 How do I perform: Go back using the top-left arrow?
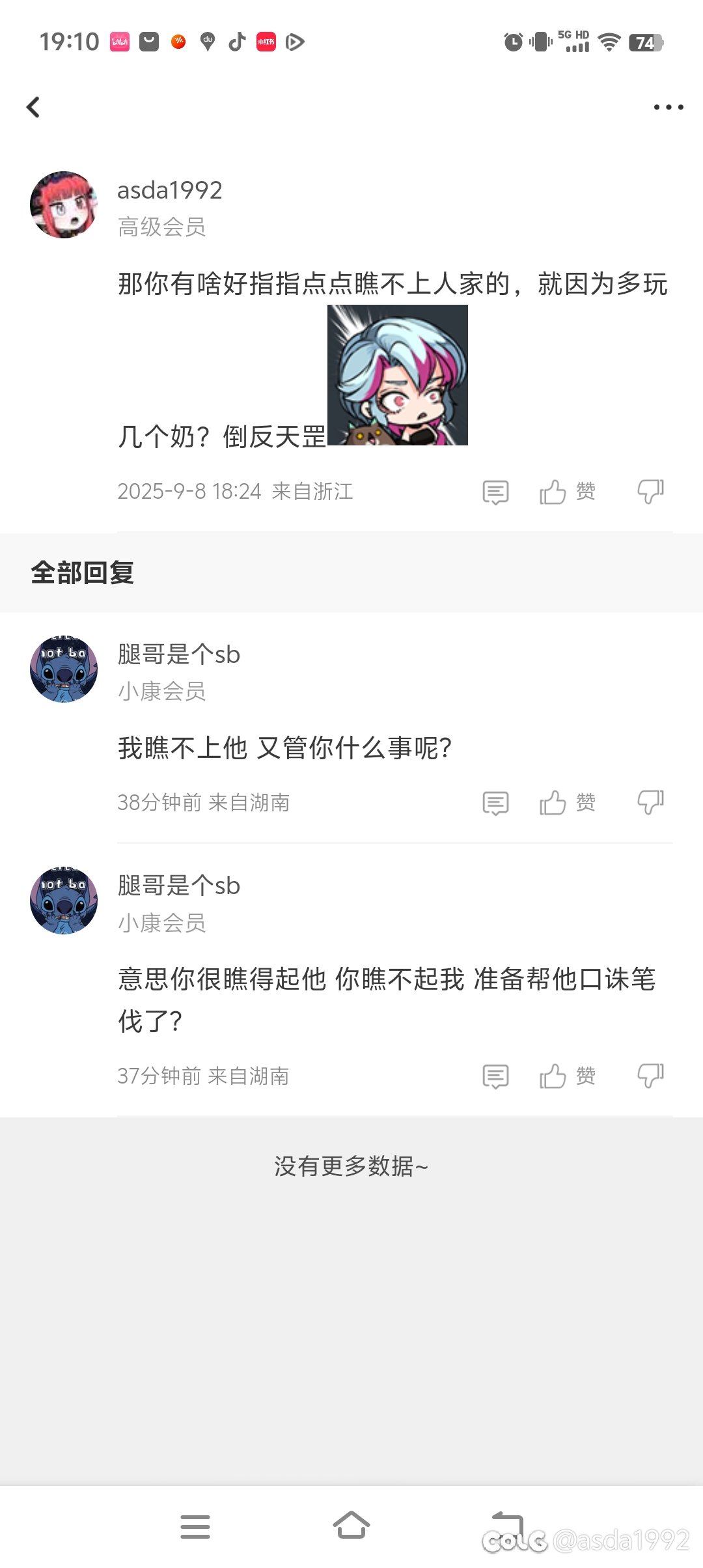point(33,107)
